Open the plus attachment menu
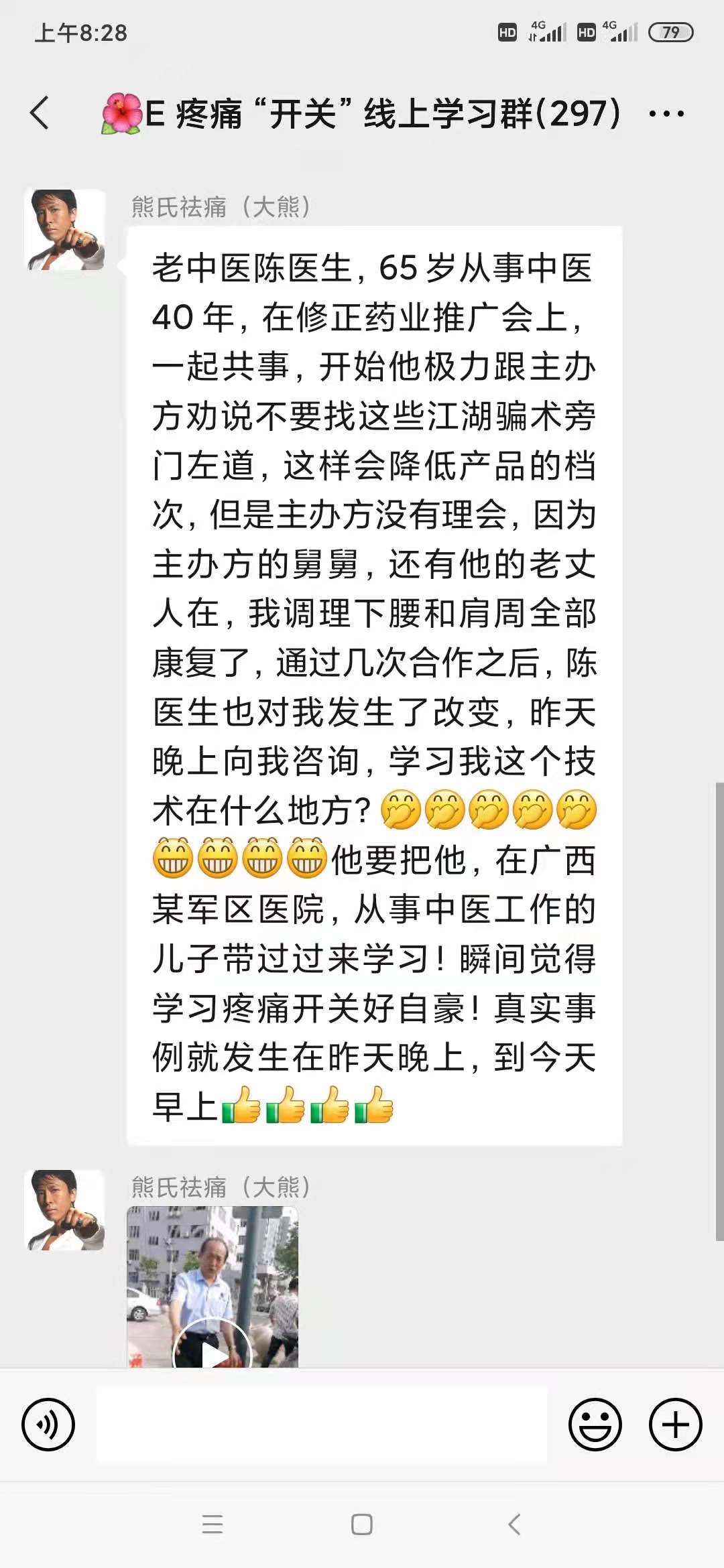Screen dimensions: 724x1568 click(x=675, y=1424)
